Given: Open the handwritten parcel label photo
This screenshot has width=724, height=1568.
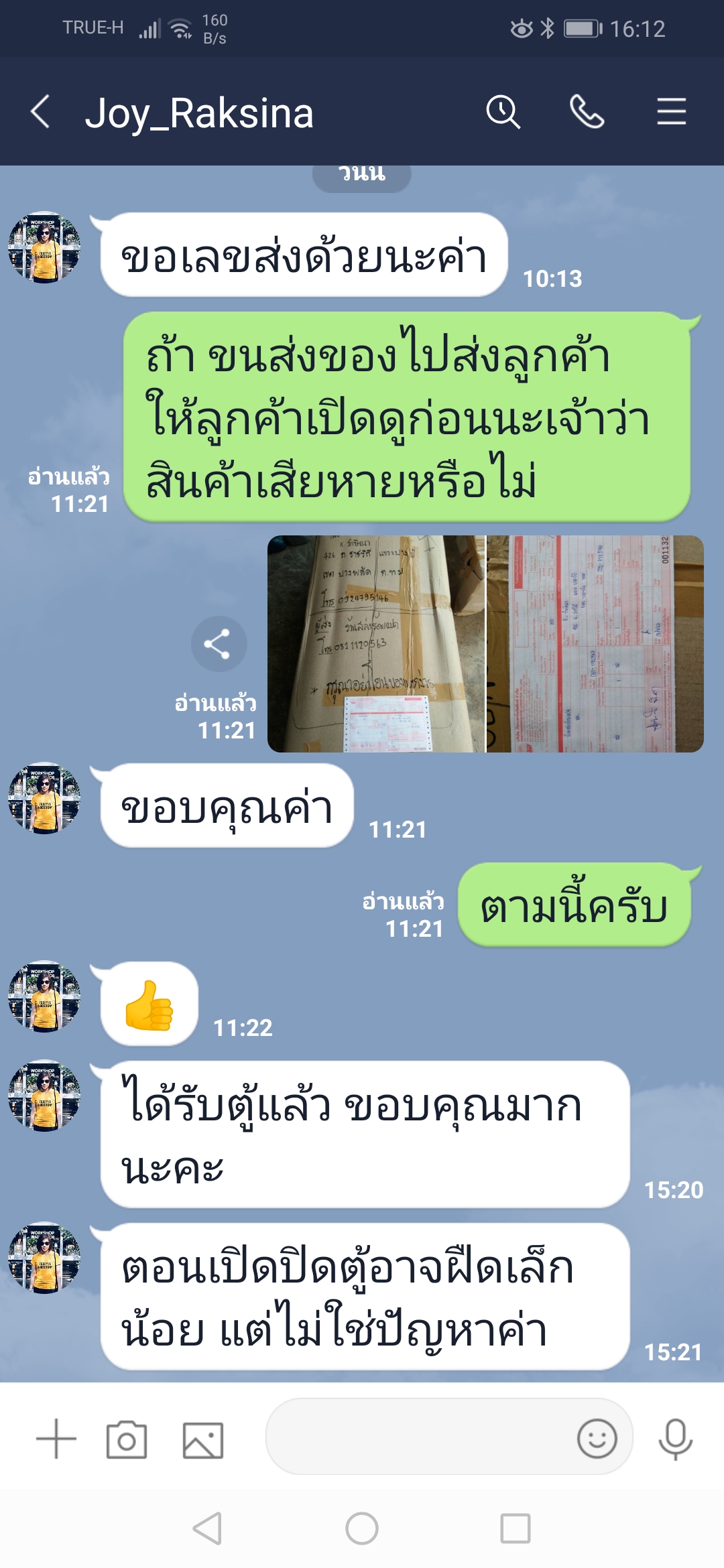Looking at the screenshot, I should 375,643.
